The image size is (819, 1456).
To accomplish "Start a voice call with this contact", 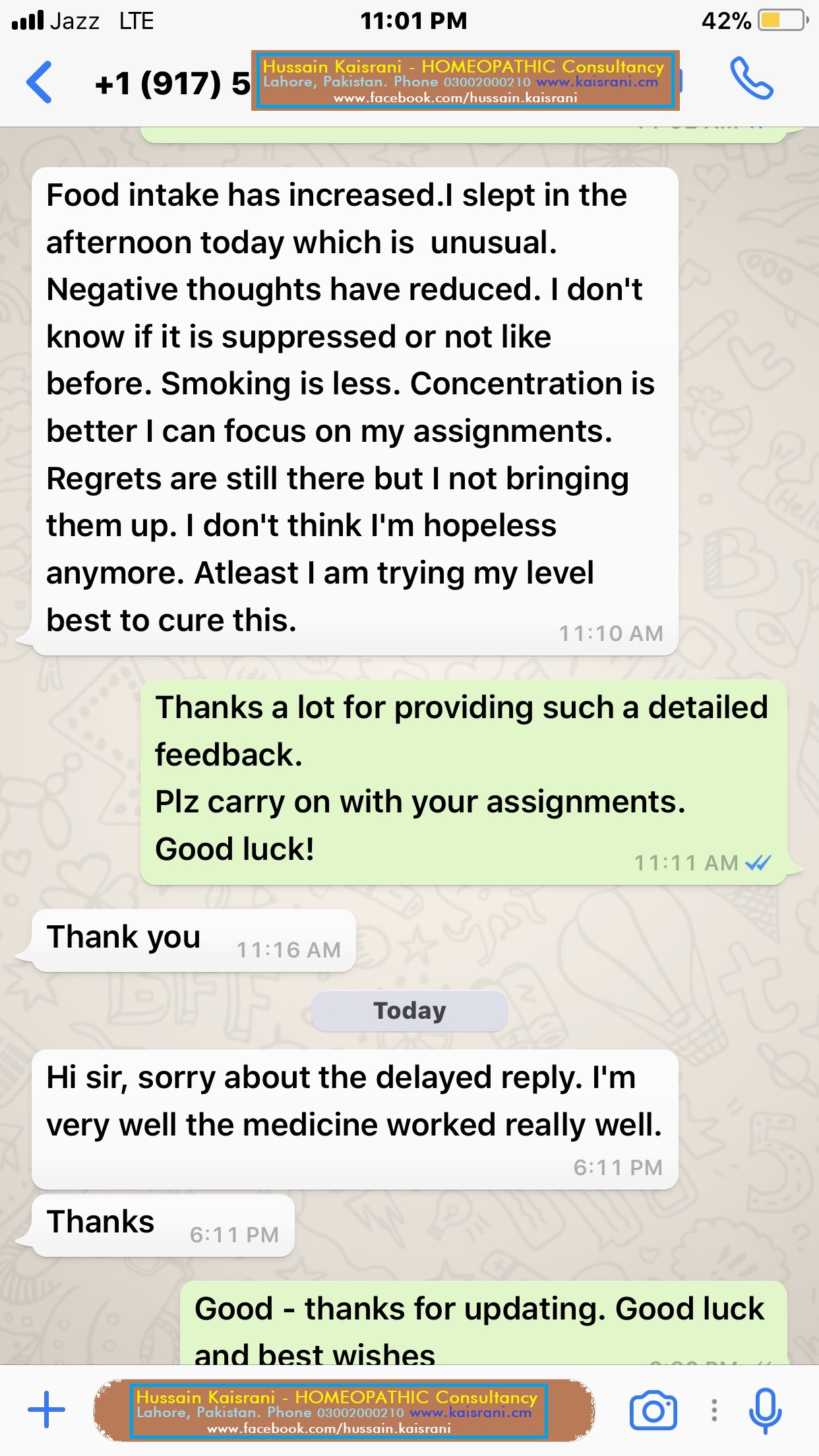I will coord(751,79).
